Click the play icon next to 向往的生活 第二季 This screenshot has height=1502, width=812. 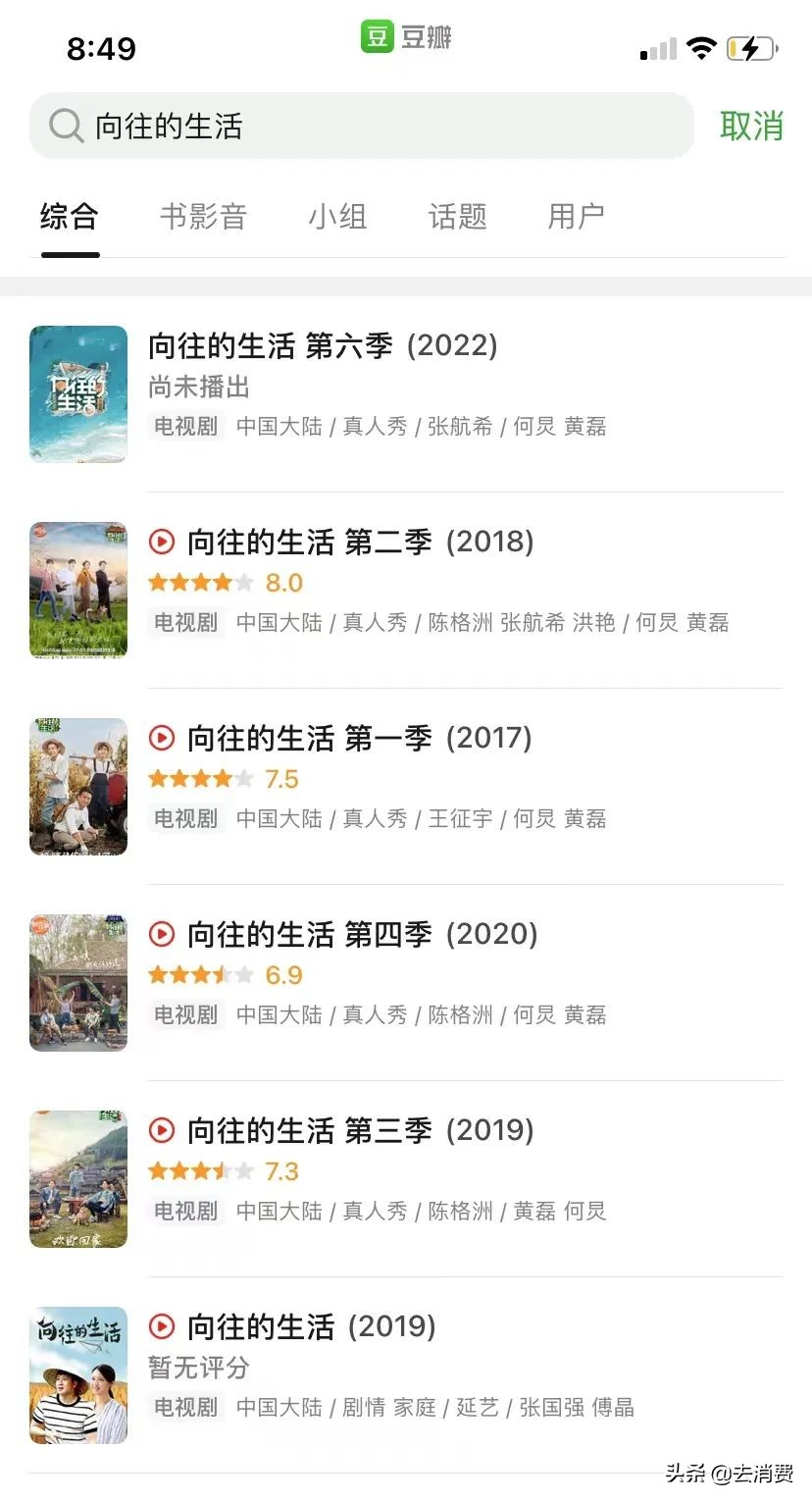point(162,543)
